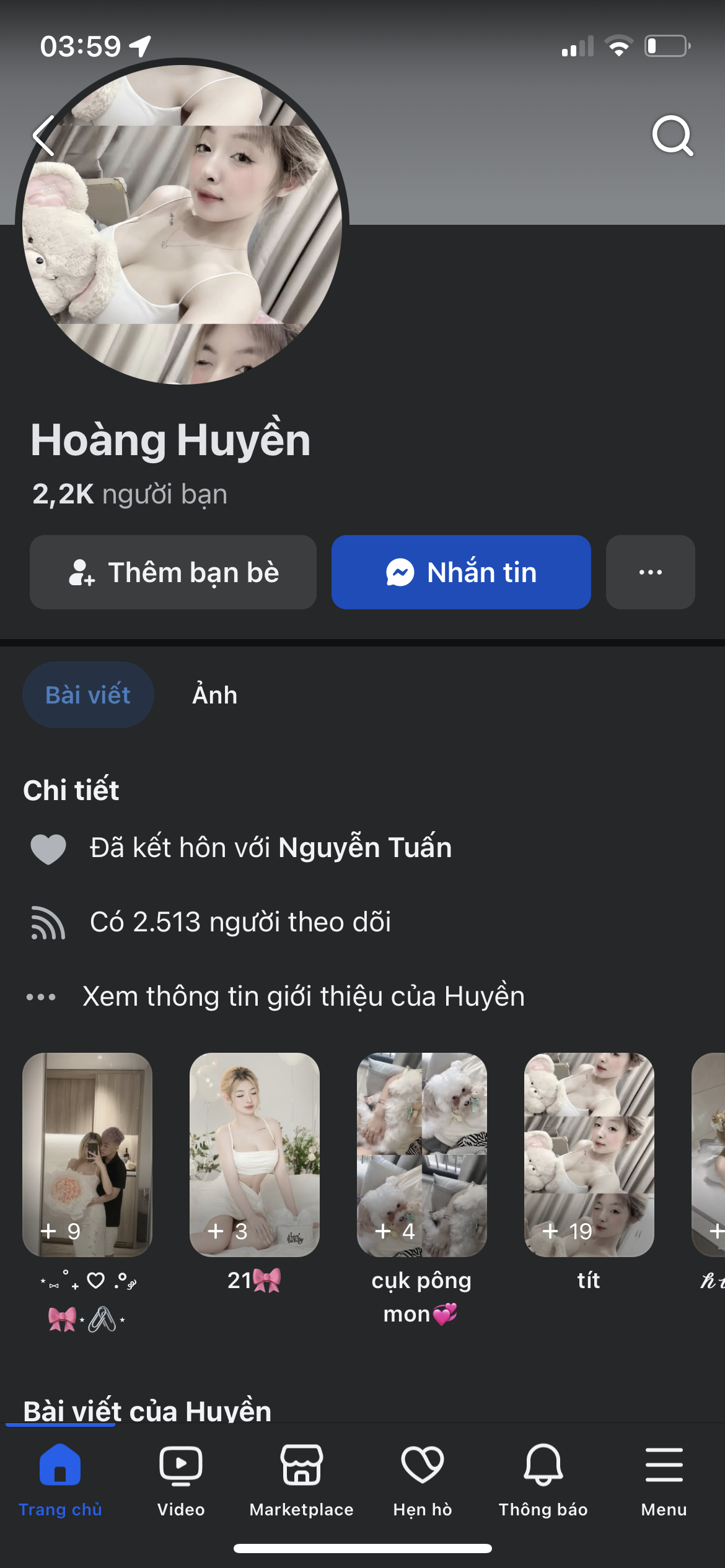Send a message via Nhắn tin
This screenshot has height=1568, width=725.
click(461, 572)
